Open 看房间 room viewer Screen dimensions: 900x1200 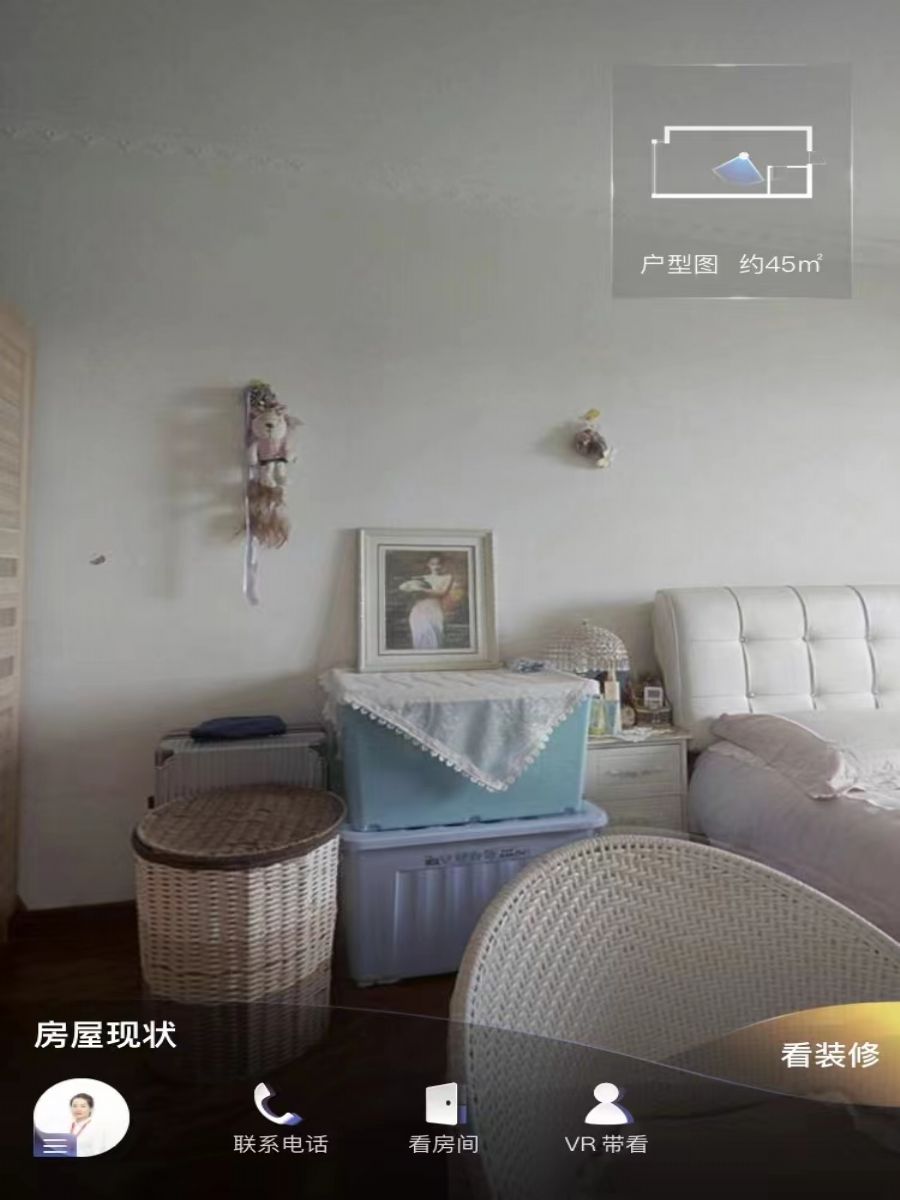pyautogui.click(x=443, y=1118)
